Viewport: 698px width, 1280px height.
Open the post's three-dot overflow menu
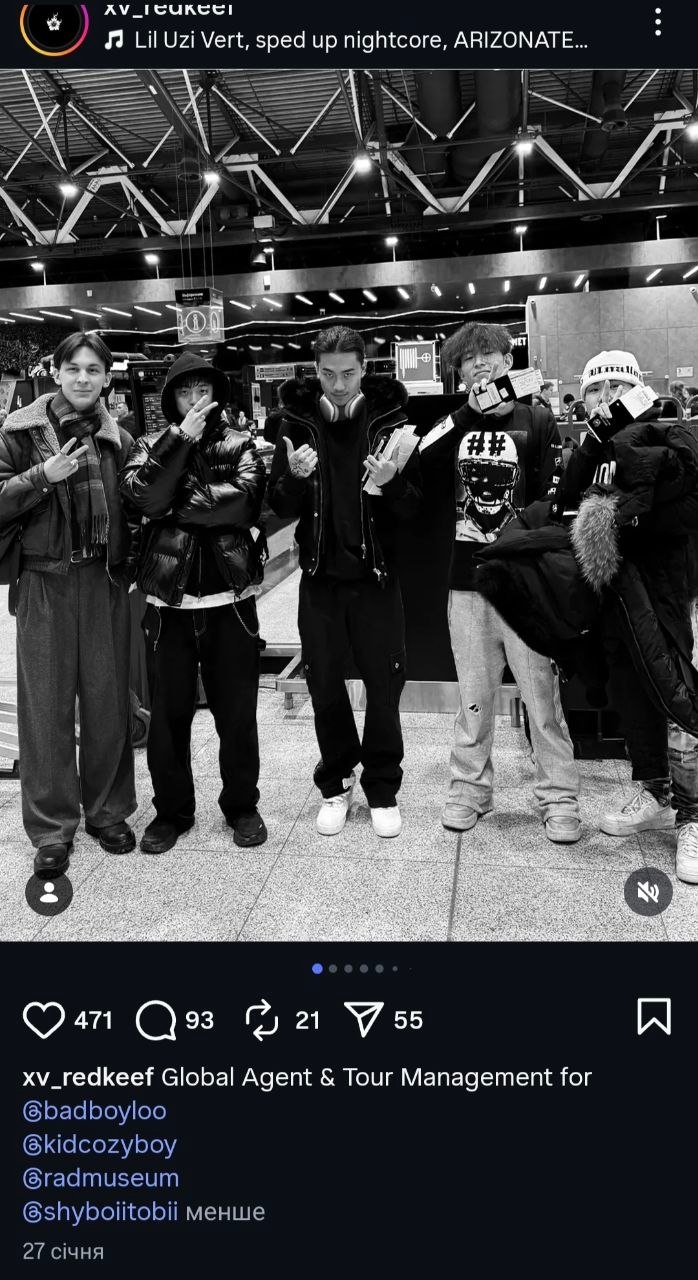pyautogui.click(x=657, y=22)
